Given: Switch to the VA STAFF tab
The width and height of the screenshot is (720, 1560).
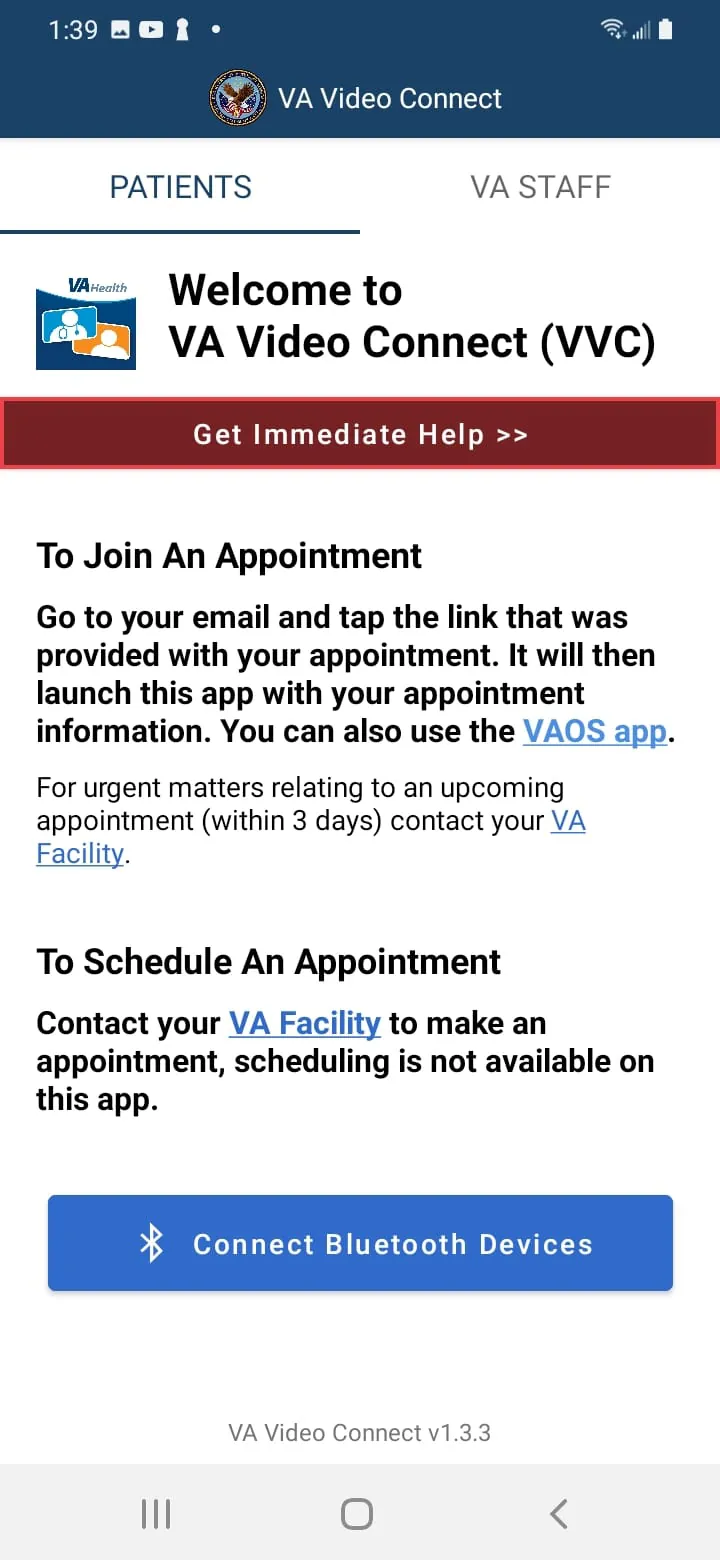Looking at the screenshot, I should click(x=540, y=186).
